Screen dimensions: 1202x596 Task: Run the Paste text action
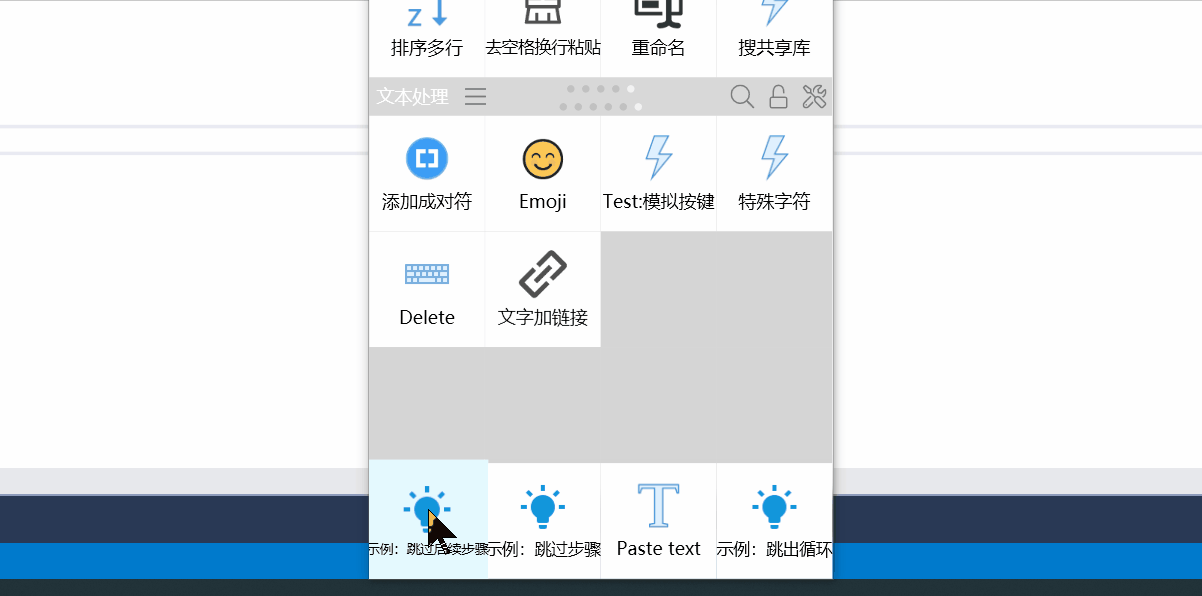click(659, 519)
